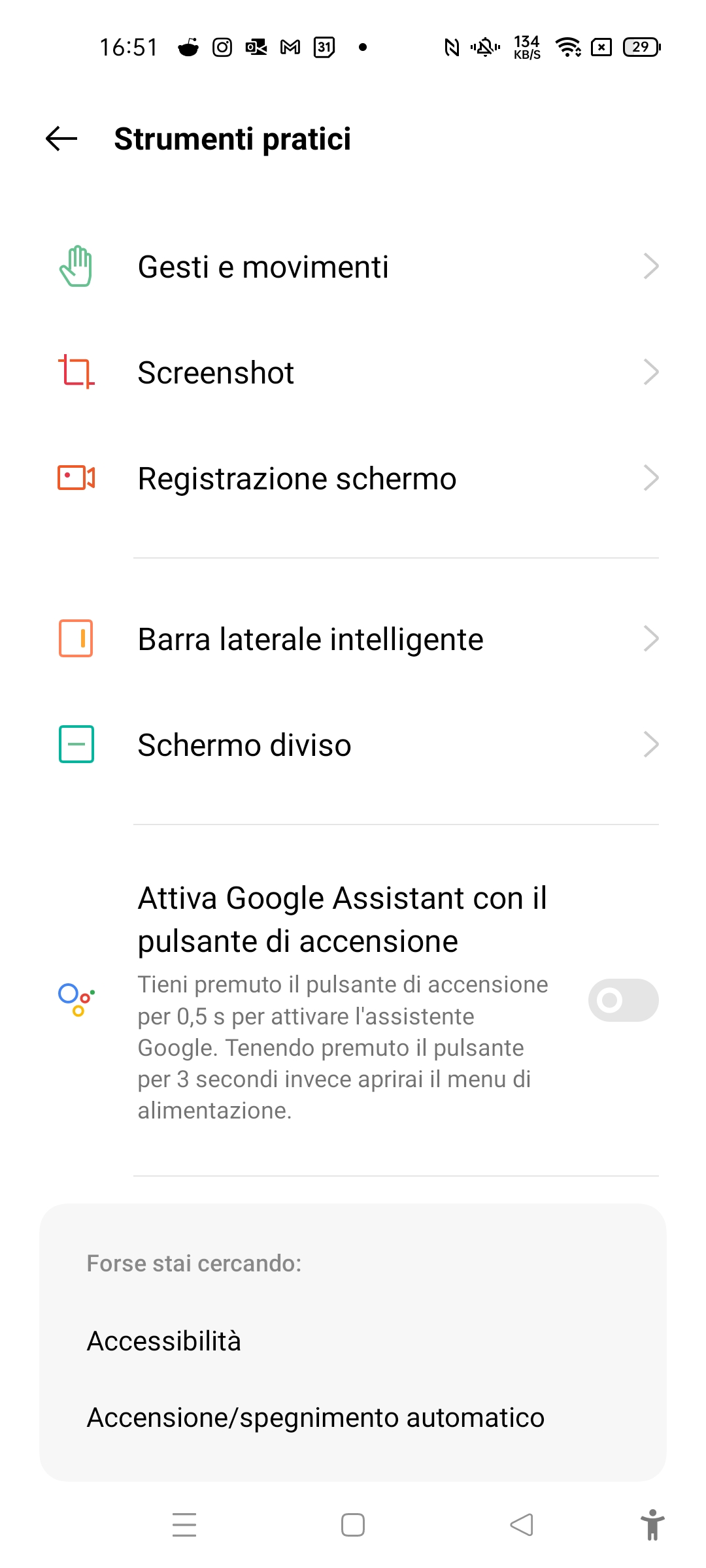Open Schermo diviso settings
Image resolution: width=706 pixels, height=1568 pixels.
353,745
